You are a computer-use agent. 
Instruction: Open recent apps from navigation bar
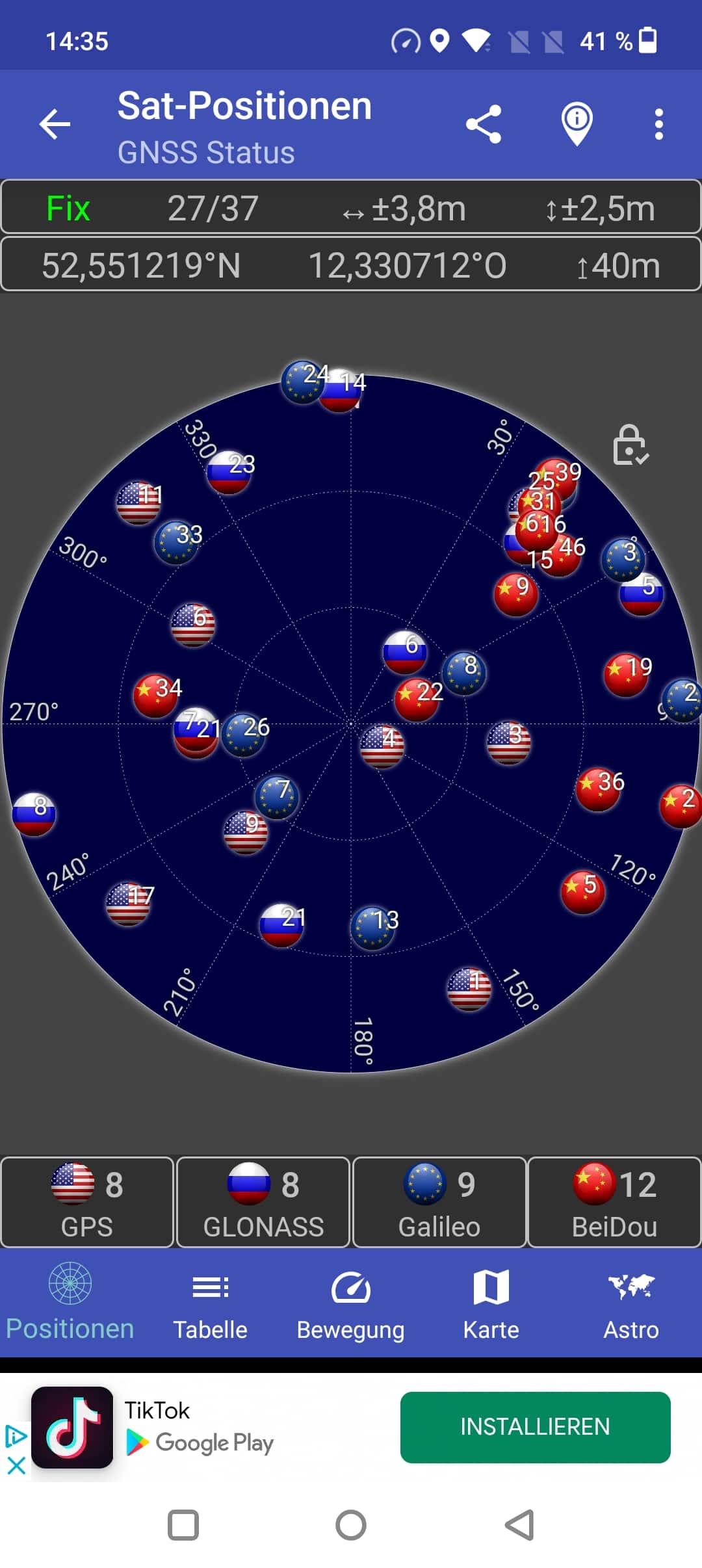(183, 1525)
